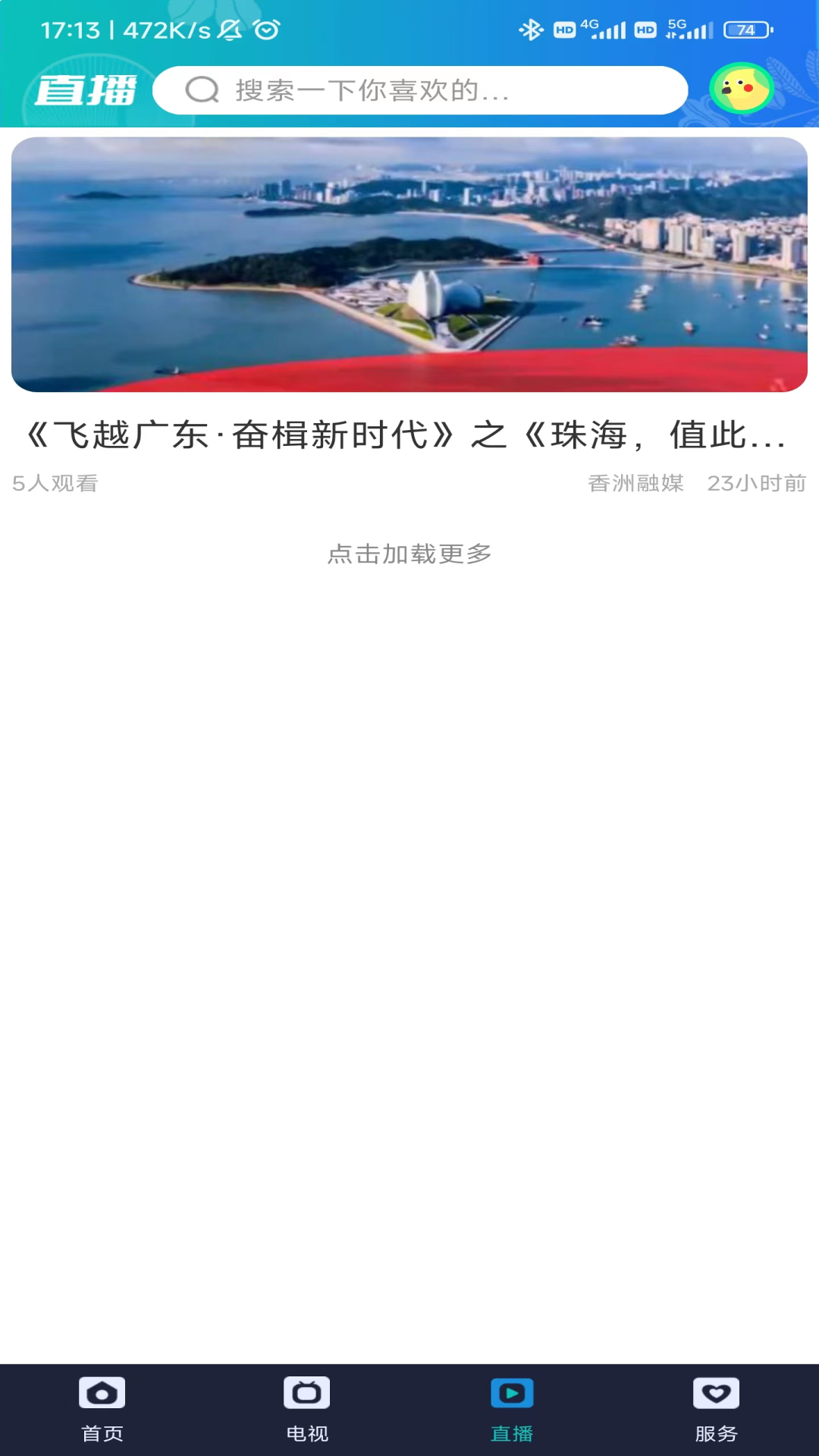This screenshot has height=1456, width=819.
Task: Click the 香洲融媒 source label
Action: tap(635, 482)
